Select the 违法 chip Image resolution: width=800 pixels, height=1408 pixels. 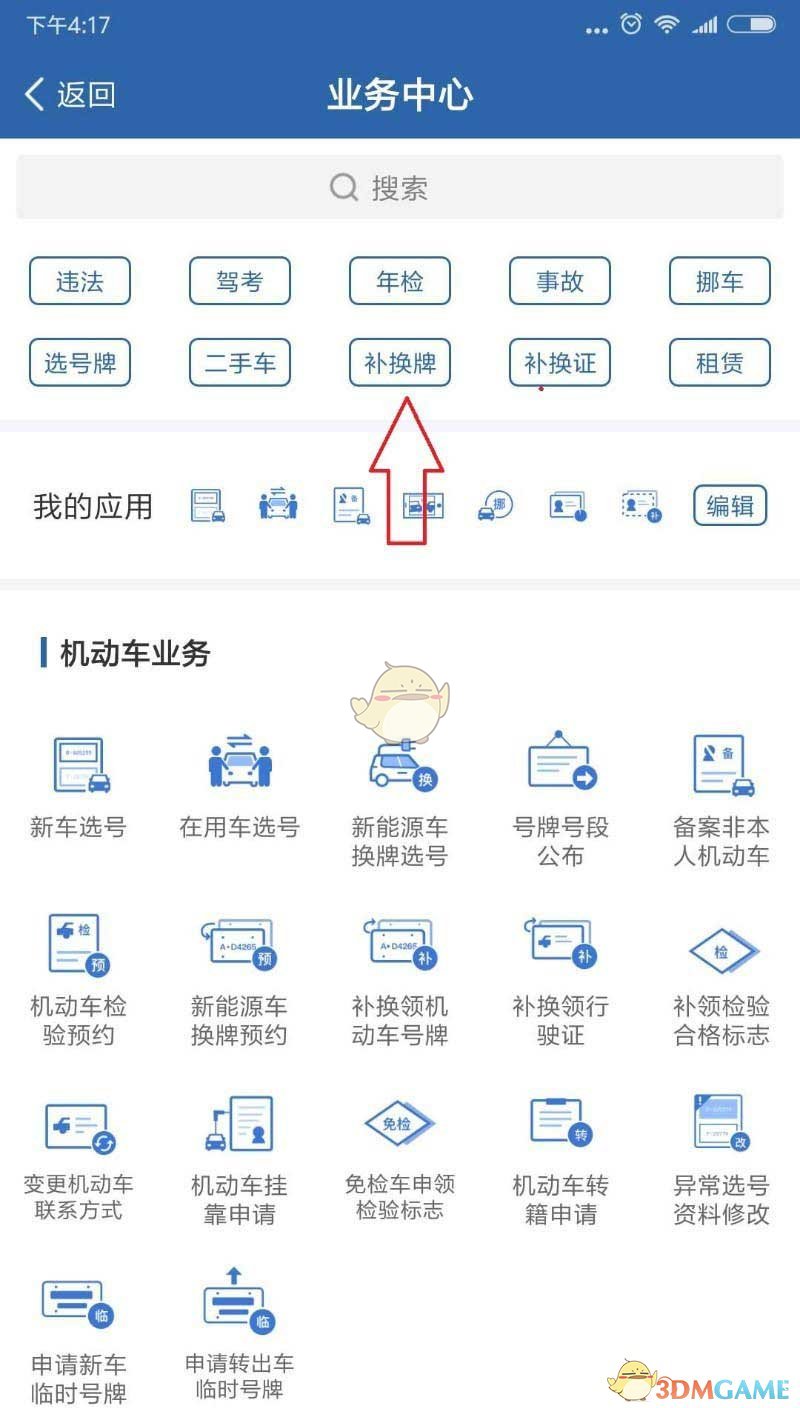click(80, 281)
